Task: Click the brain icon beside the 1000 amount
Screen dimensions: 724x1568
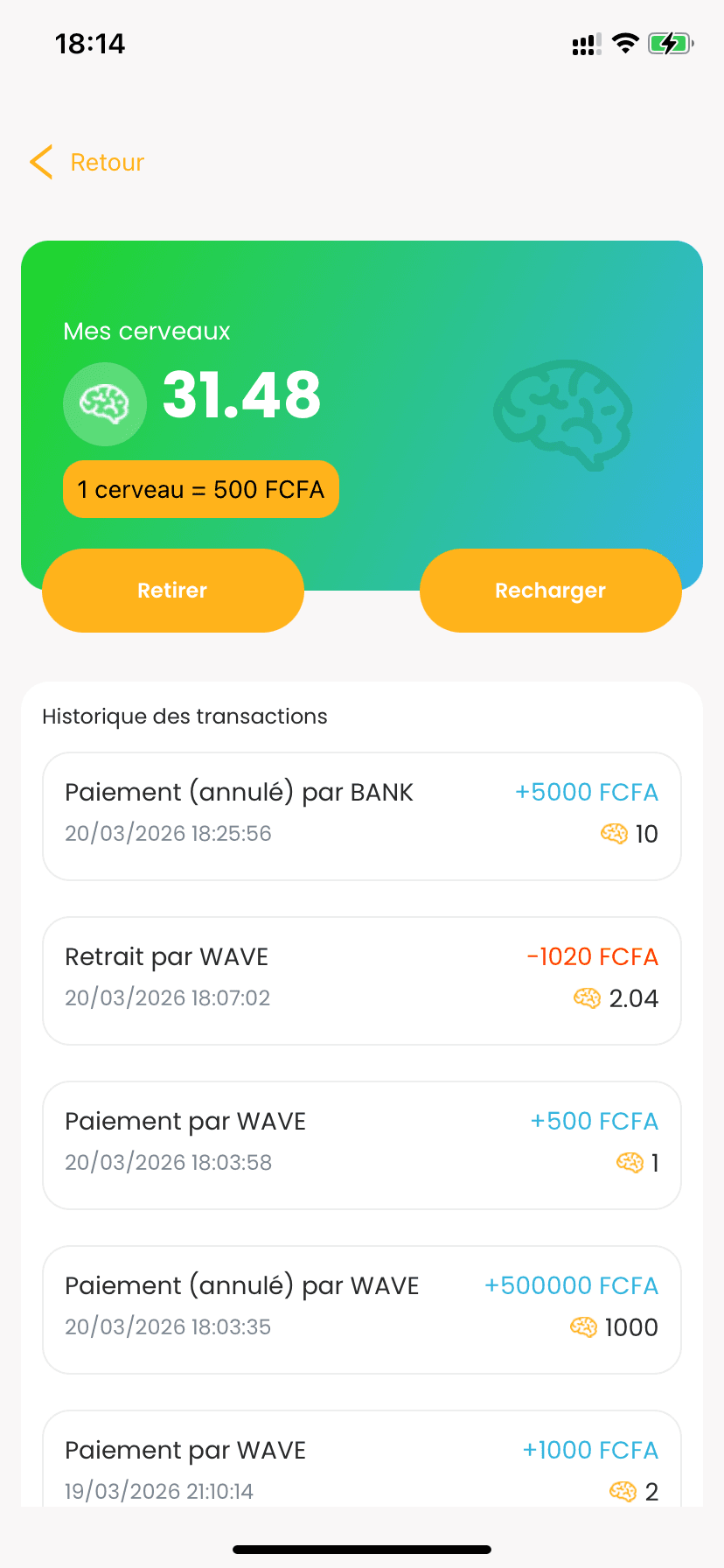Action: (x=584, y=1326)
